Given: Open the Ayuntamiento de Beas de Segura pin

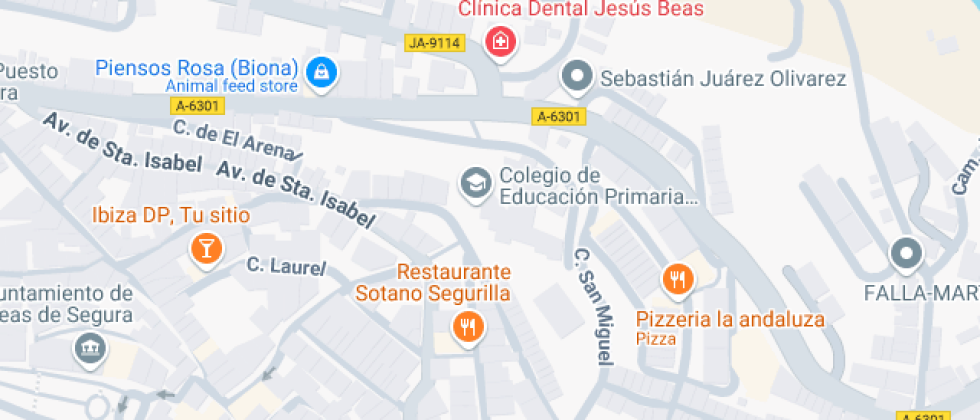Looking at the screenshot, I should pyautogui.click(x=91, y=350).
